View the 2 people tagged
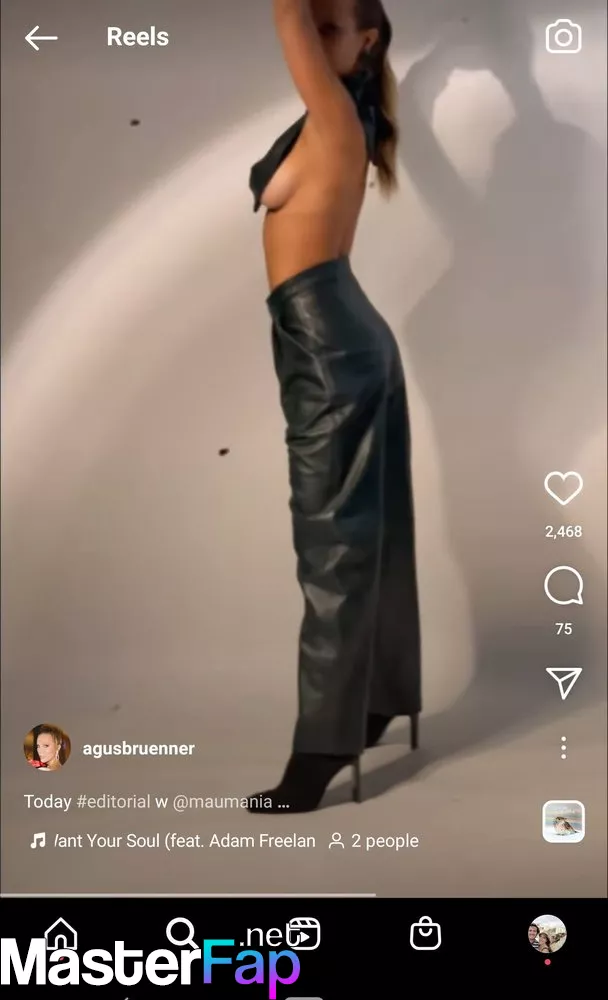Screen dimensions: 608x1000 click(374, 841)
